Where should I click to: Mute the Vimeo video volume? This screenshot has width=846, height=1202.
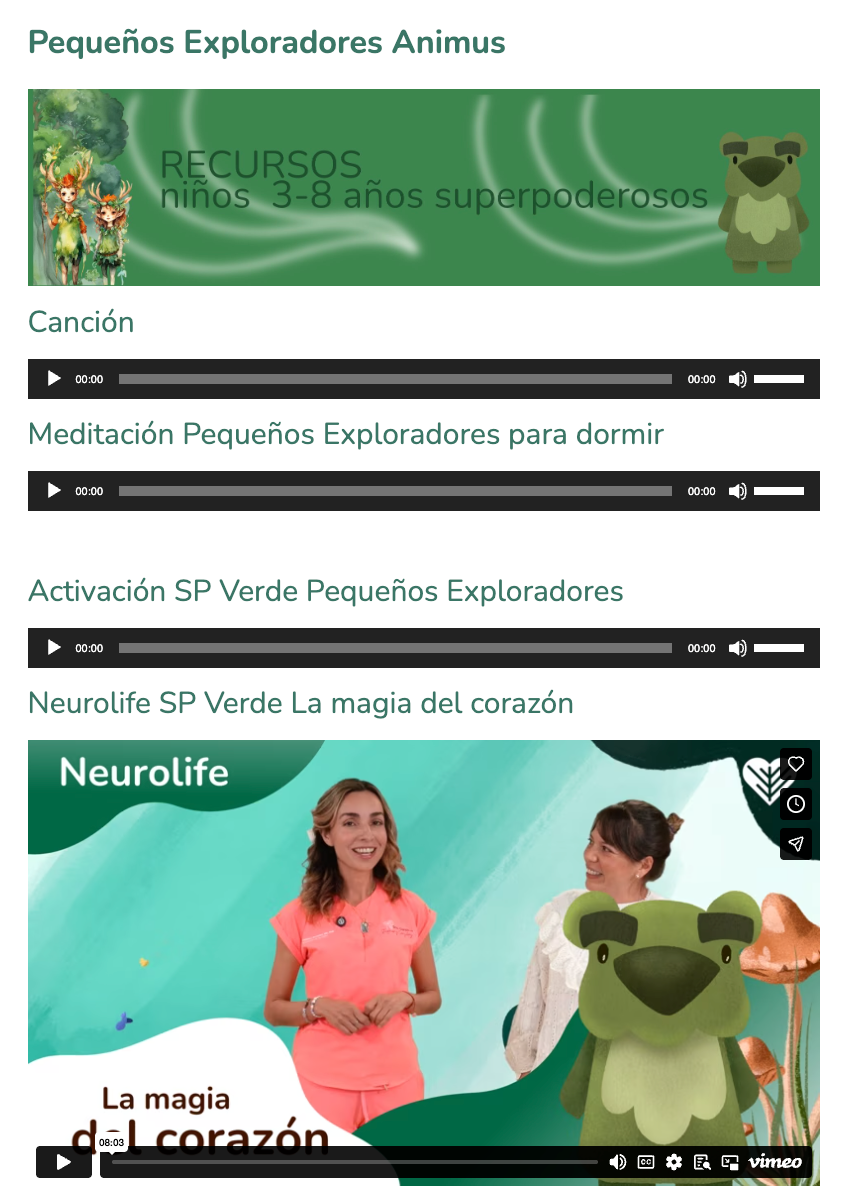(x=618, y=1162)
